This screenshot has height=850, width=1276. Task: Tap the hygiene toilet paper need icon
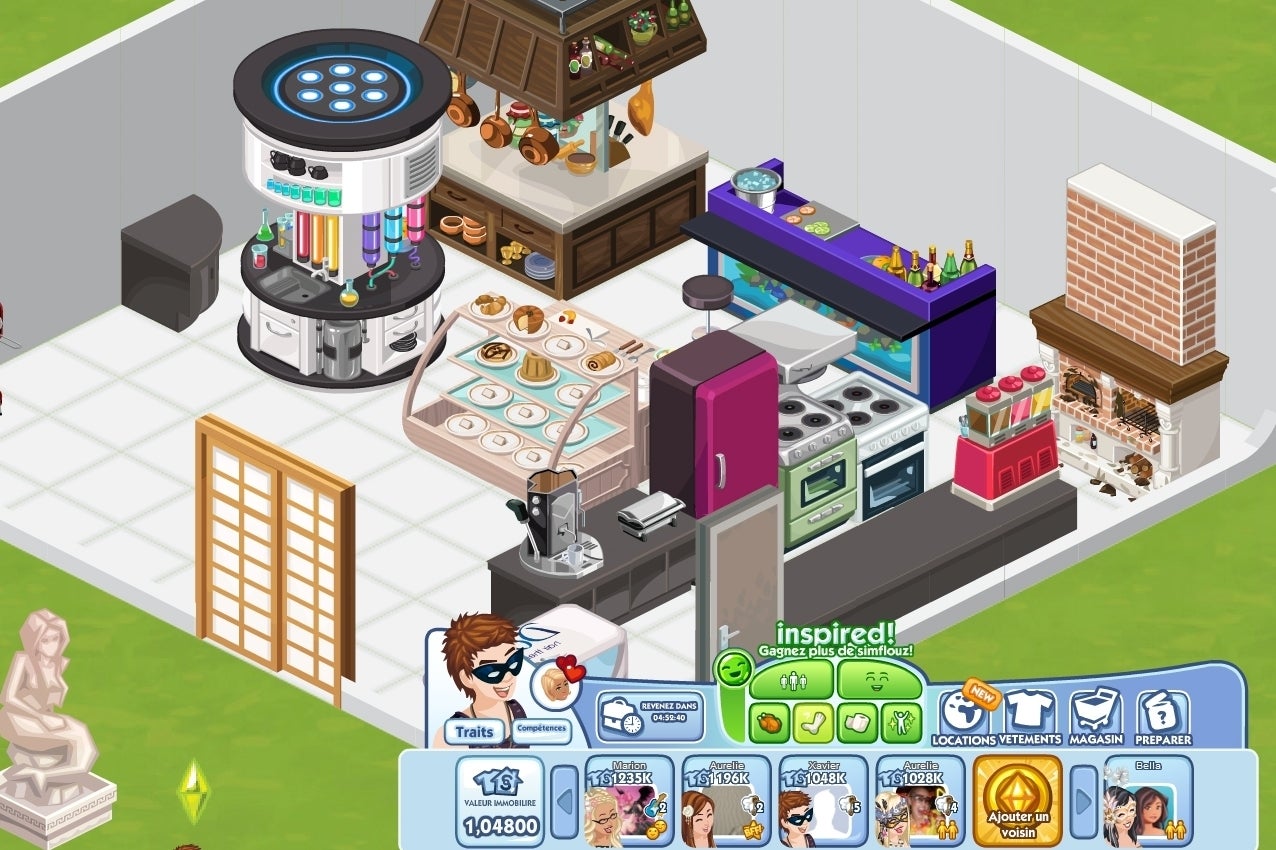coord(857,722)
